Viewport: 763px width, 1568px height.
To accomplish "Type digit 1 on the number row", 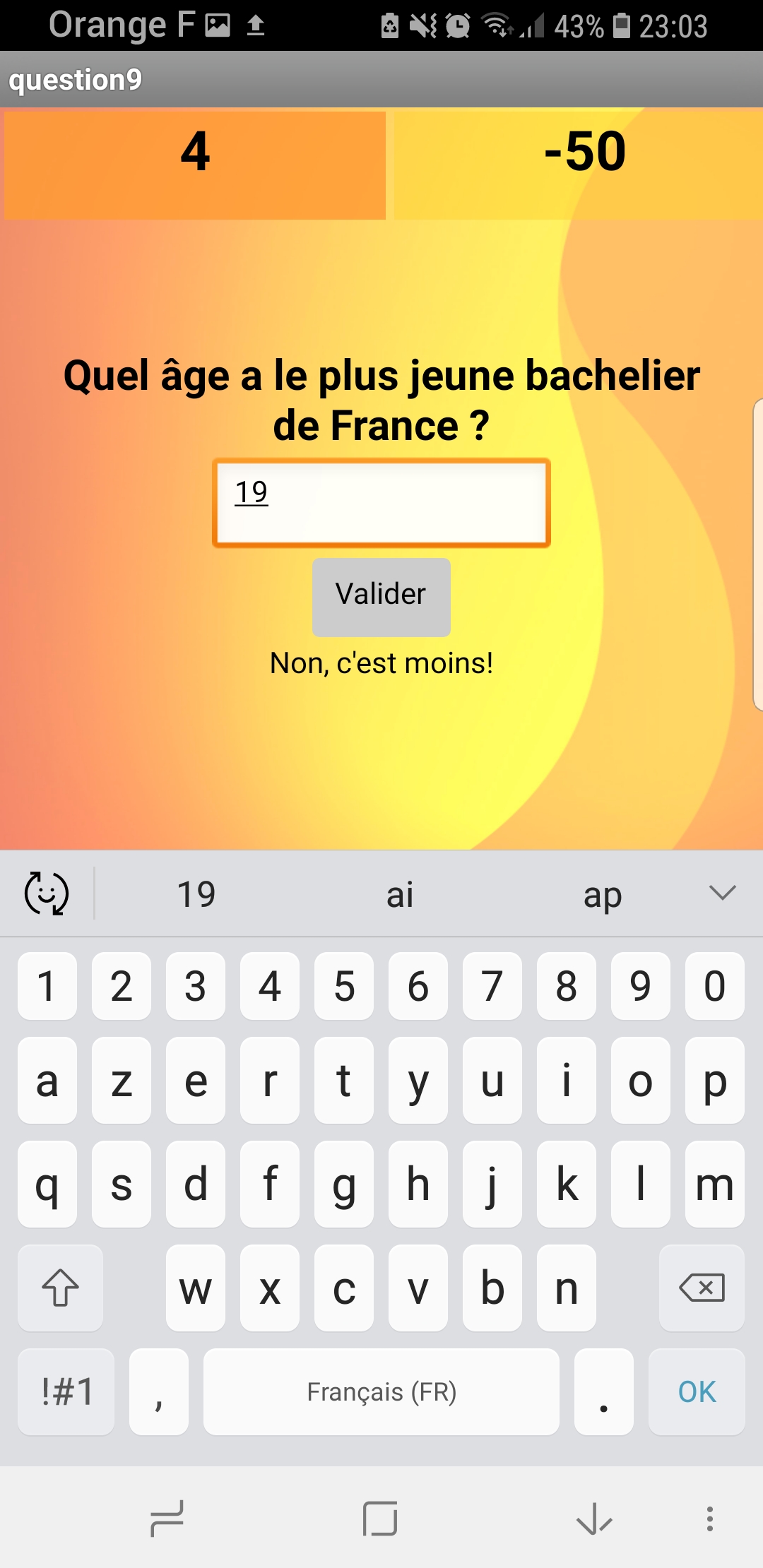I will 47,986.
